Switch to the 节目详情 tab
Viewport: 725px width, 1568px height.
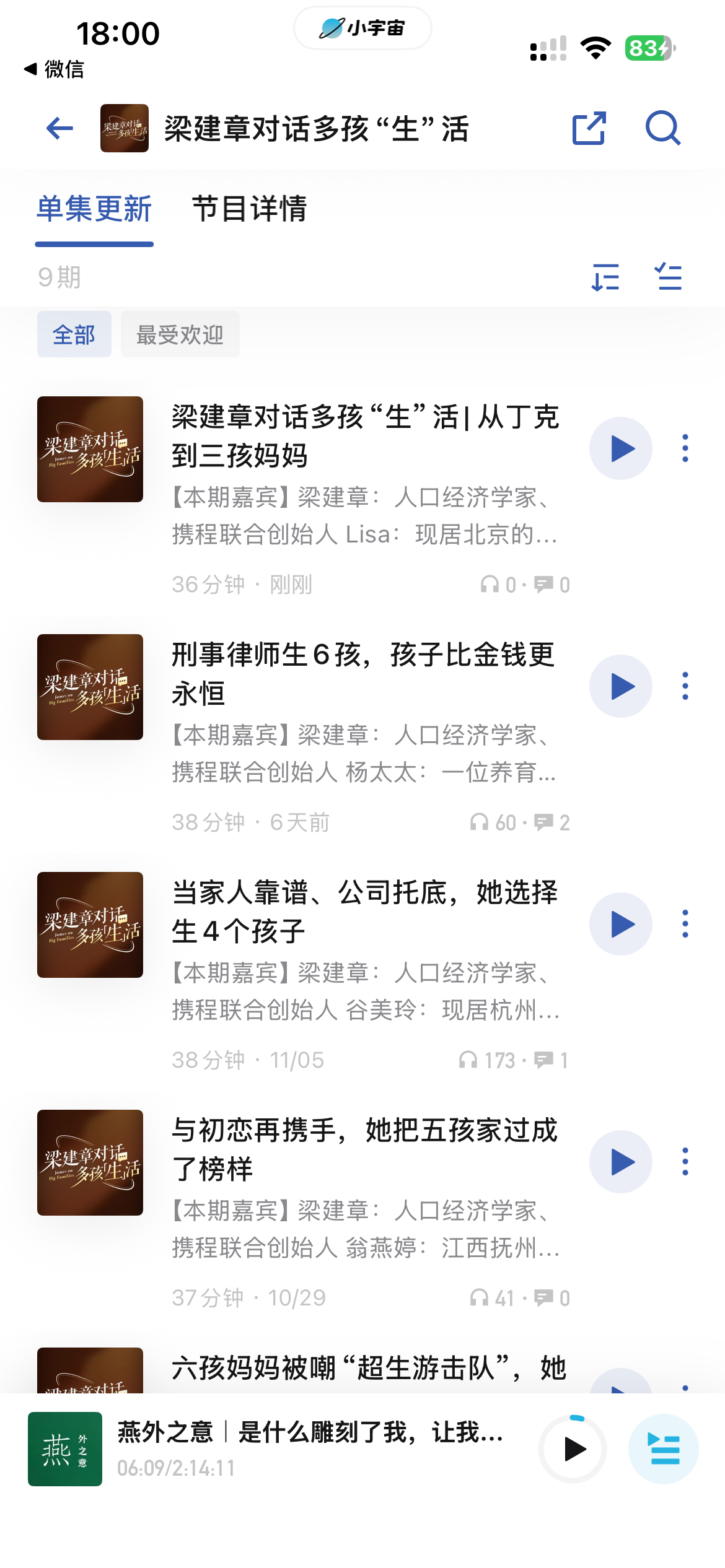coord(249,209)
